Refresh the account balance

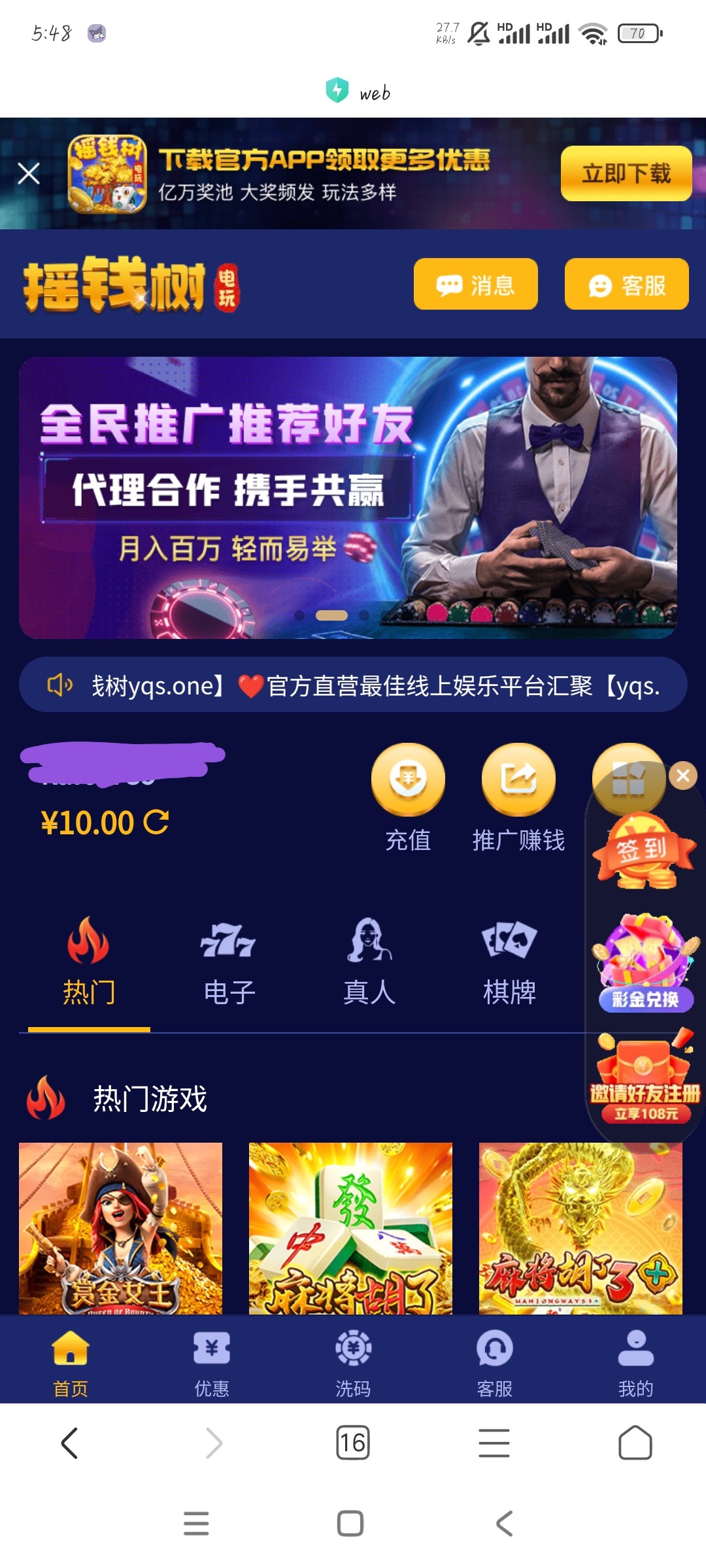(156, 822)
